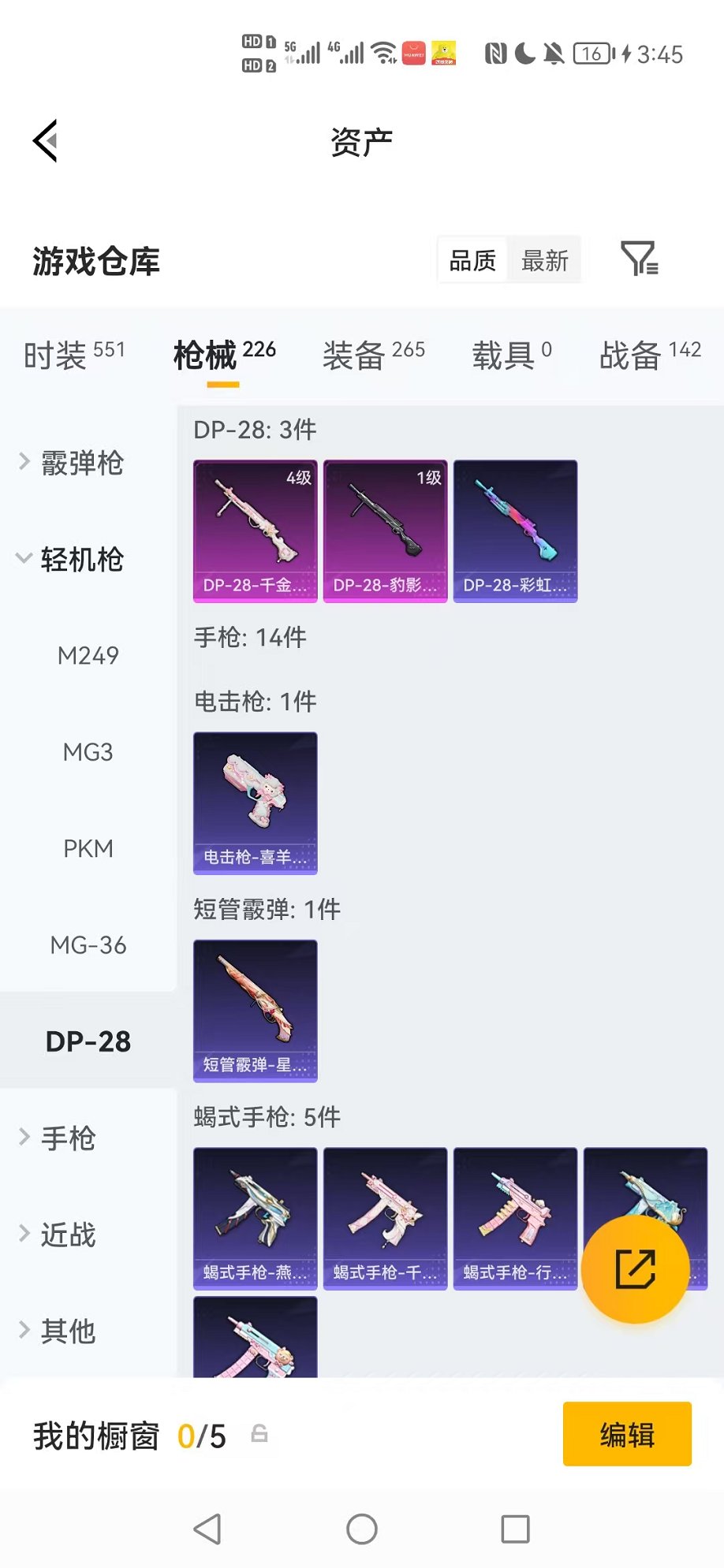Tap the 蝎式手枪-燕 weapon card
Viewport: 724px width, 1568px height.
255,1219
